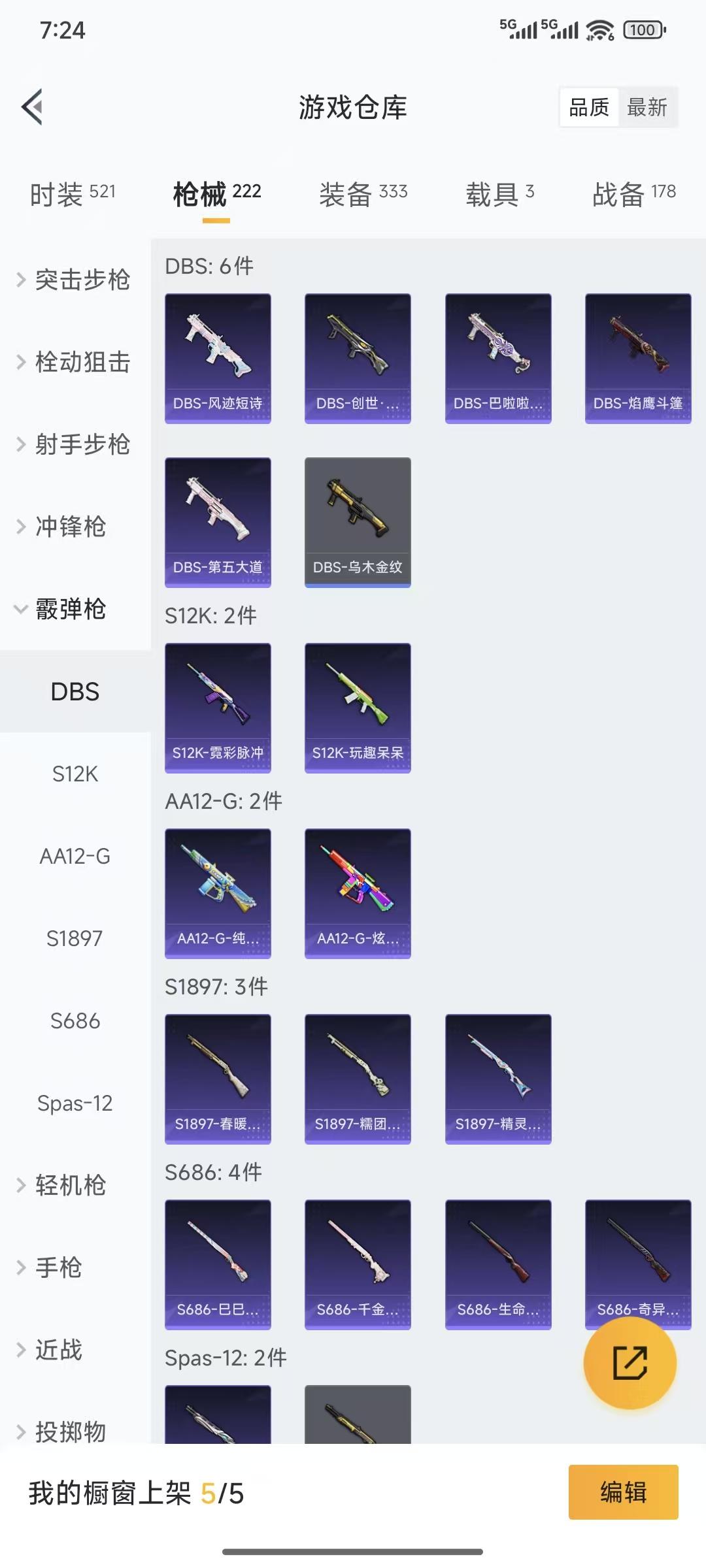Open the DBS-第五大道 thumbnail
This screenshot has width=706, height=1568.
point(218,519)
